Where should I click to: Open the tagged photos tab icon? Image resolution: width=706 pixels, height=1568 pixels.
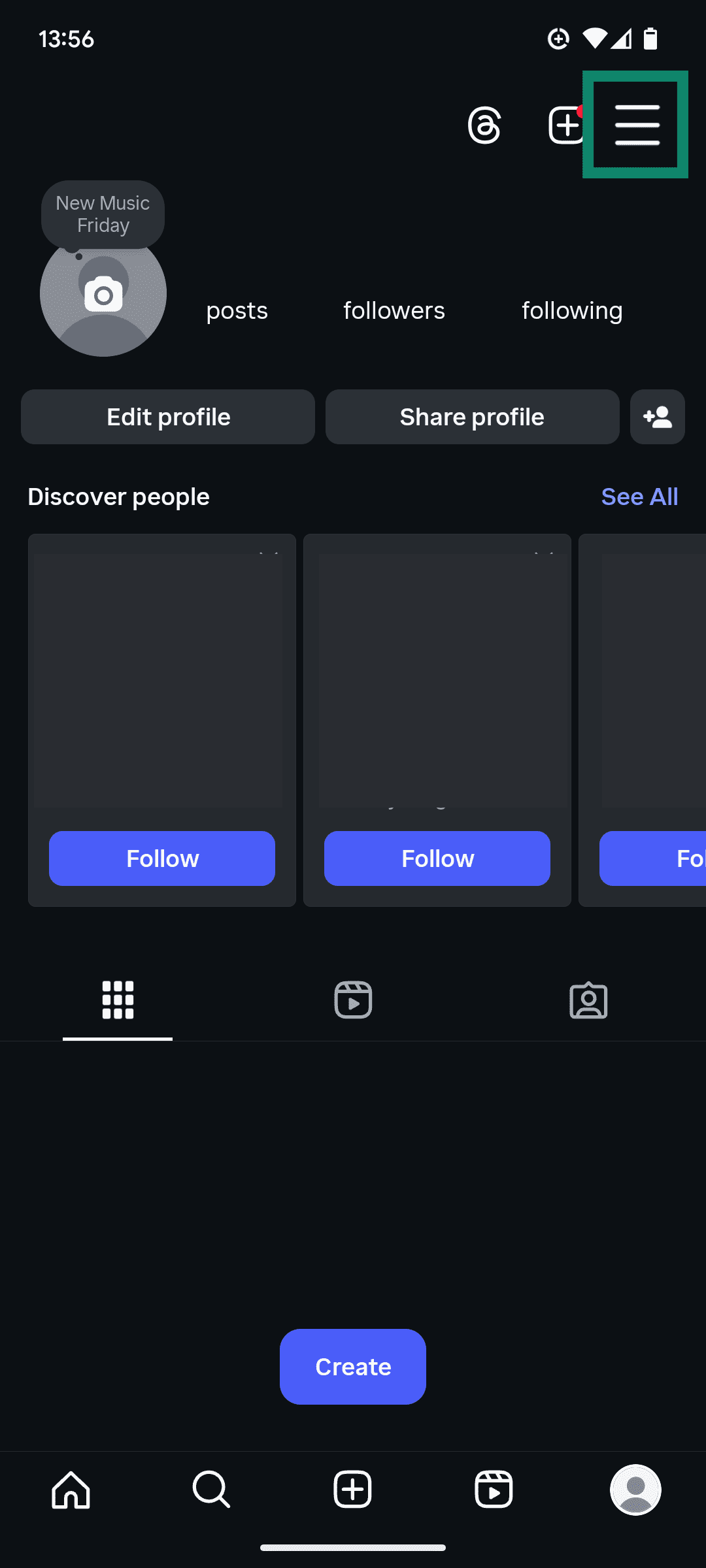[x=588, y=1000]
